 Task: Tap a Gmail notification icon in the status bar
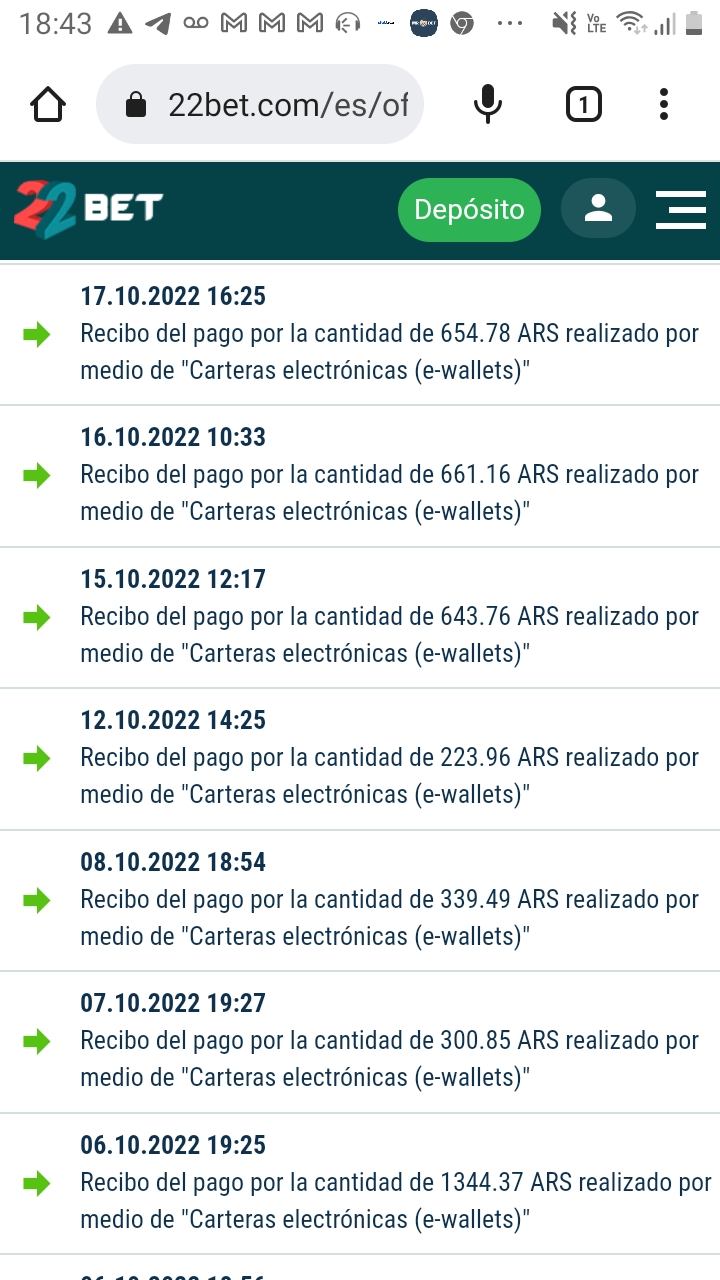[x=235, y=22]
